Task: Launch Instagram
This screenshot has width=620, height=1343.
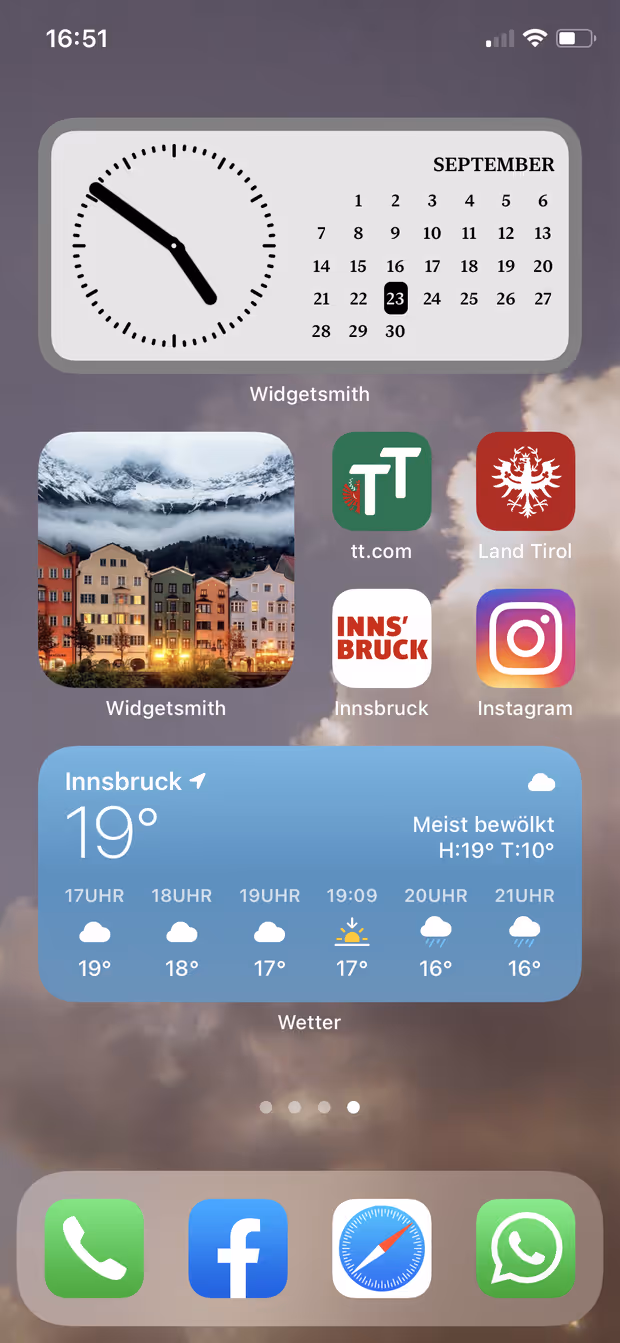Action: pos(525,638)
